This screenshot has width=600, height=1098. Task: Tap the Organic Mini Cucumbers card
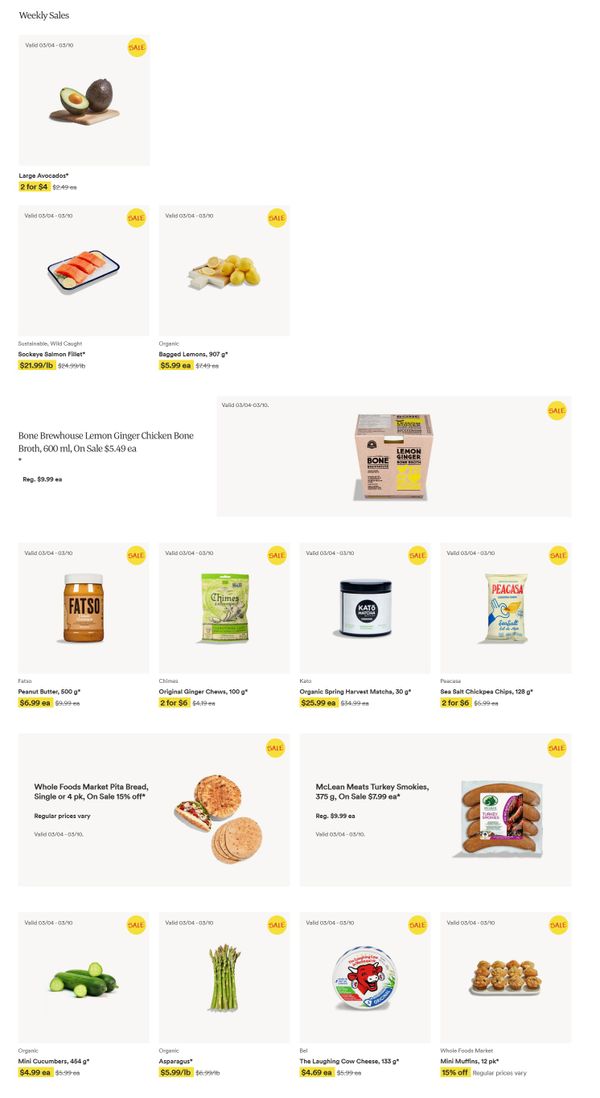(x=84, y=977)
